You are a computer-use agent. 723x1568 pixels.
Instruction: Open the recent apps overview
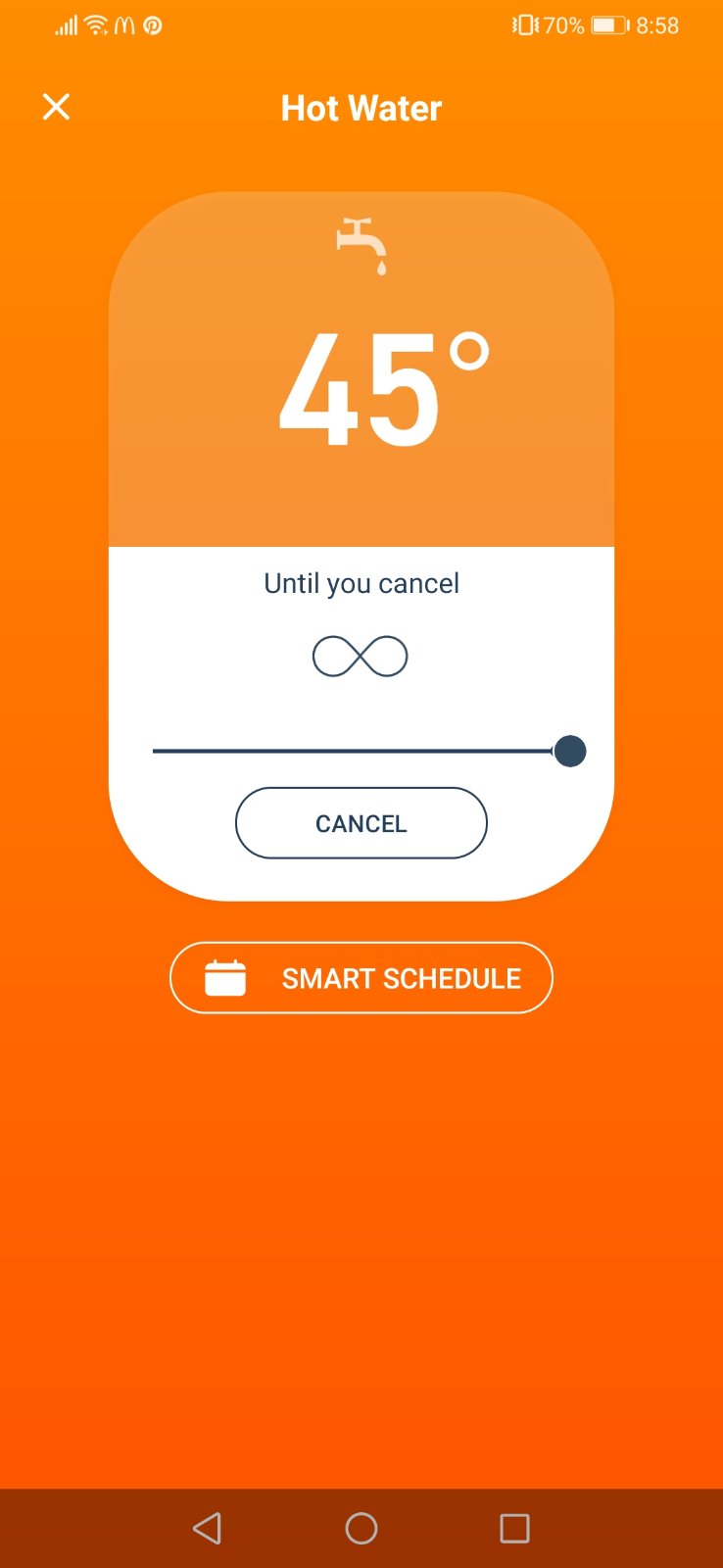coord(514,1528)
